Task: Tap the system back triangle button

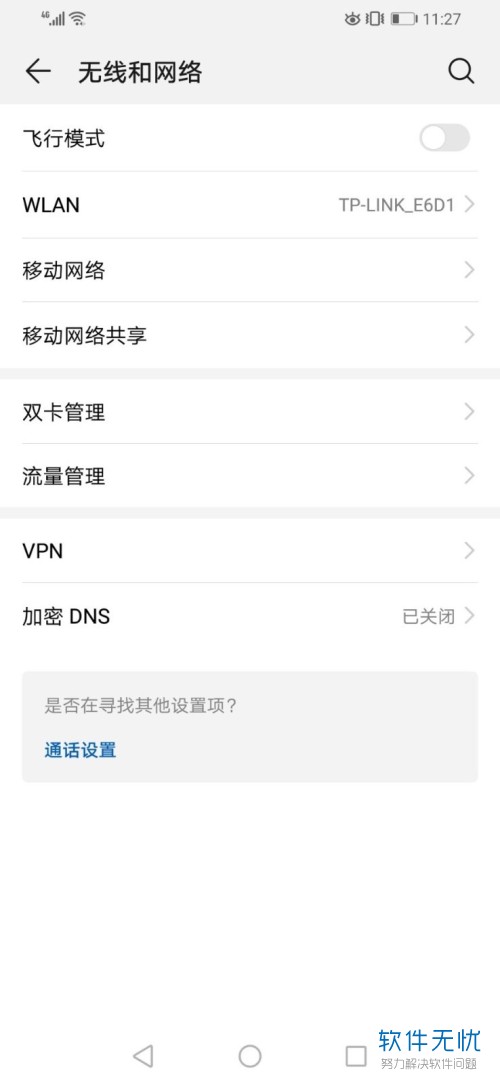Action: [x=143, y=1056]
